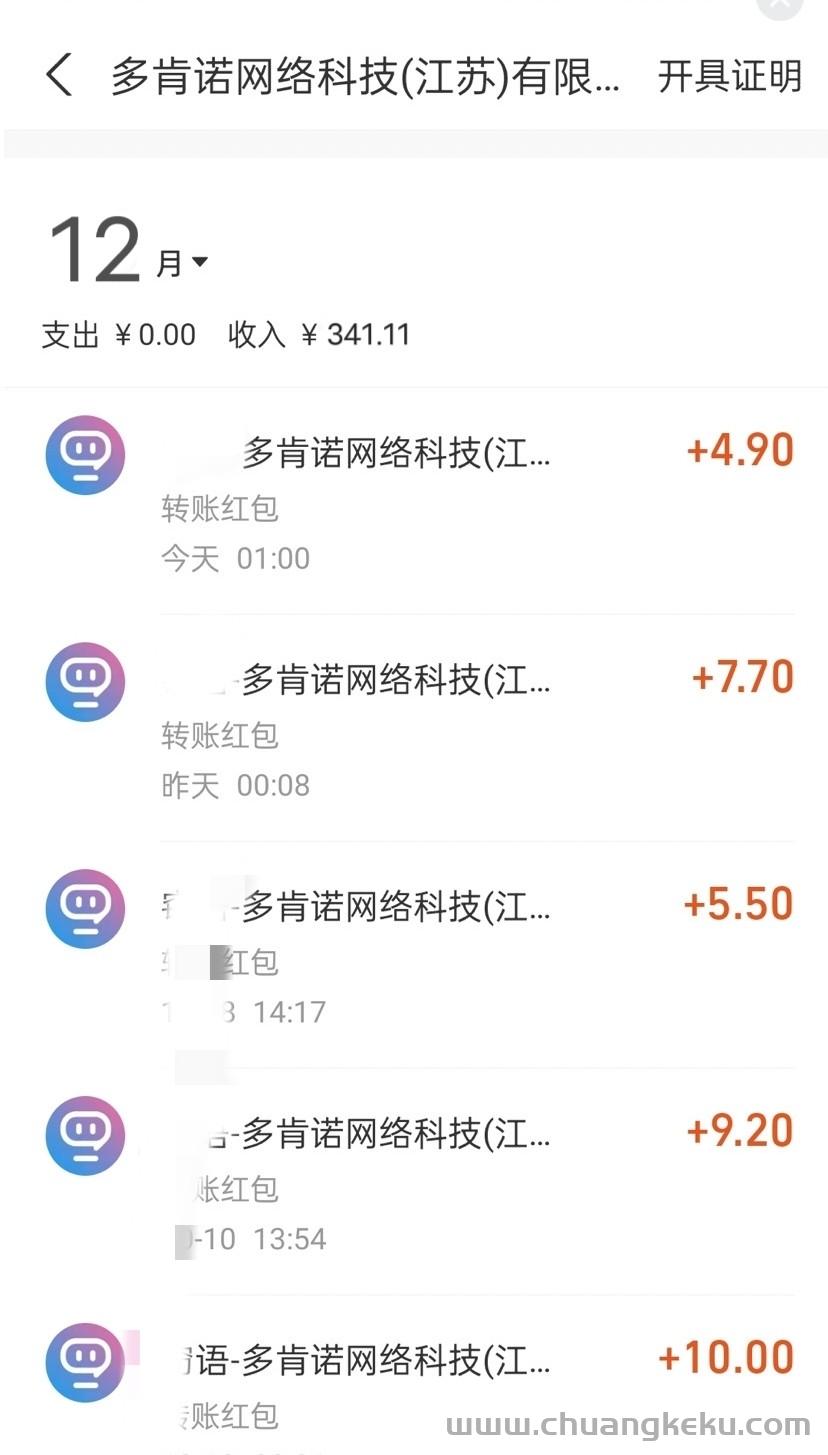View the +9.20 transfer at 13:54
The image size is (828, 1455).
point(414,1182)
